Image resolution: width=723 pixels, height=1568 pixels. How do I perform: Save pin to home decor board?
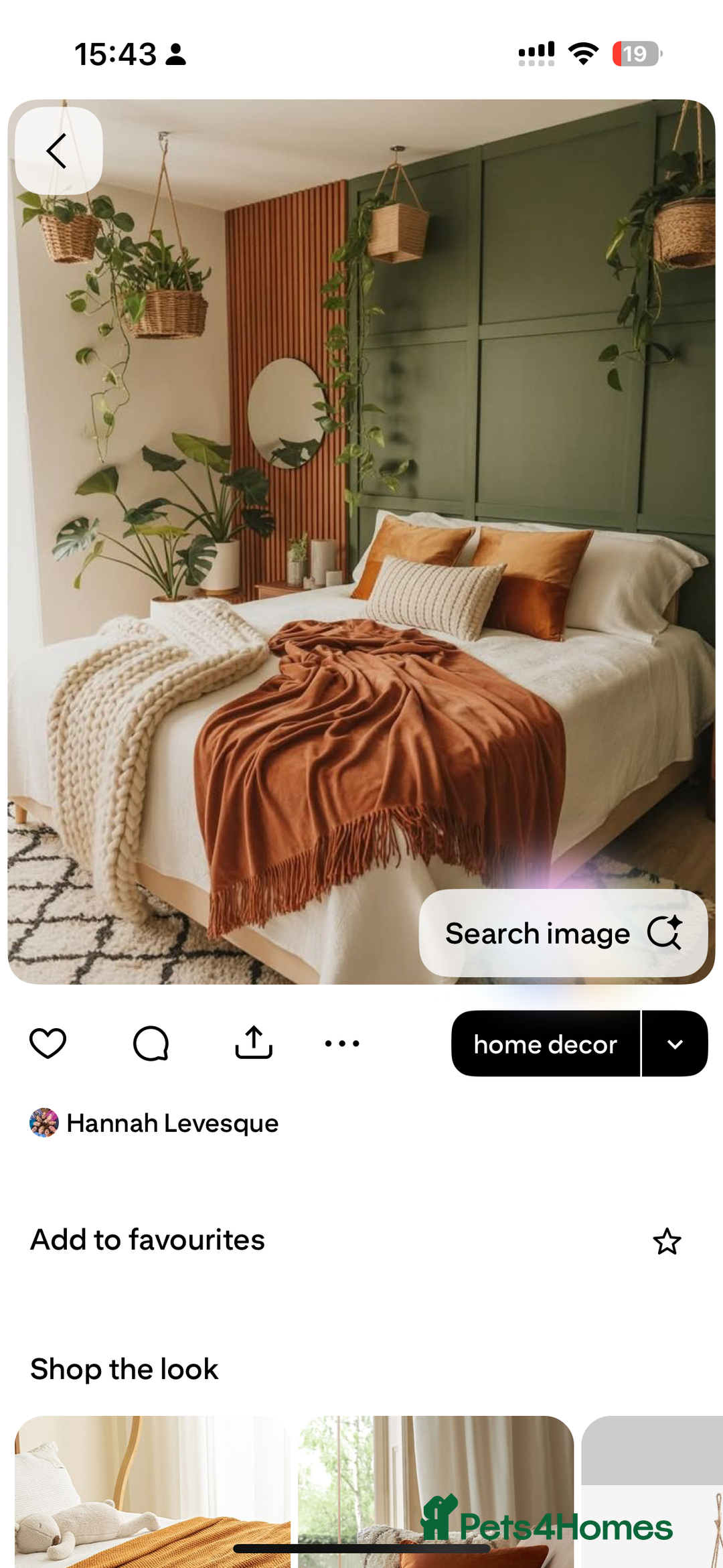coord(545,1044)
